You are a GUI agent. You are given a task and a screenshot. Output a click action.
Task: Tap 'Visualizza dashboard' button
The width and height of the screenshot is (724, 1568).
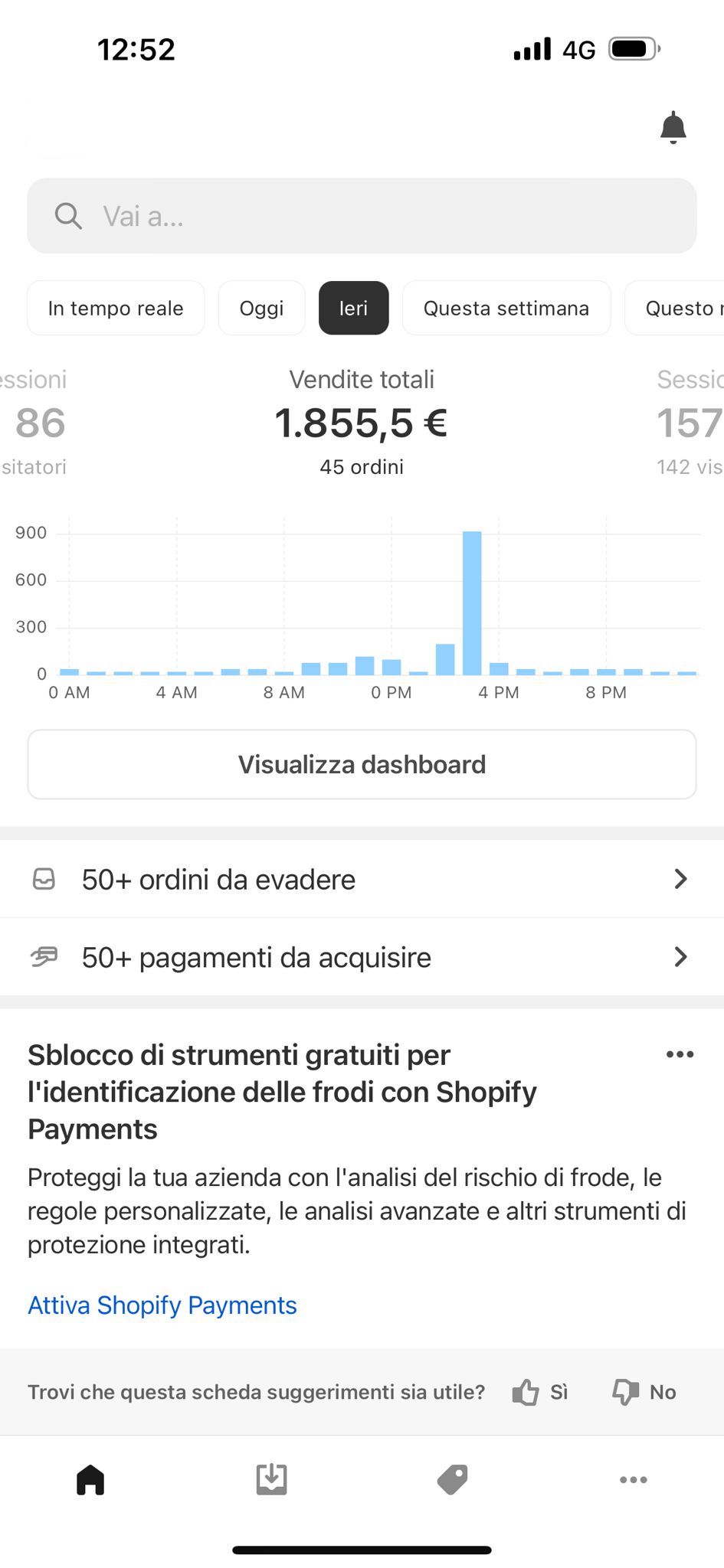point(362,764)
